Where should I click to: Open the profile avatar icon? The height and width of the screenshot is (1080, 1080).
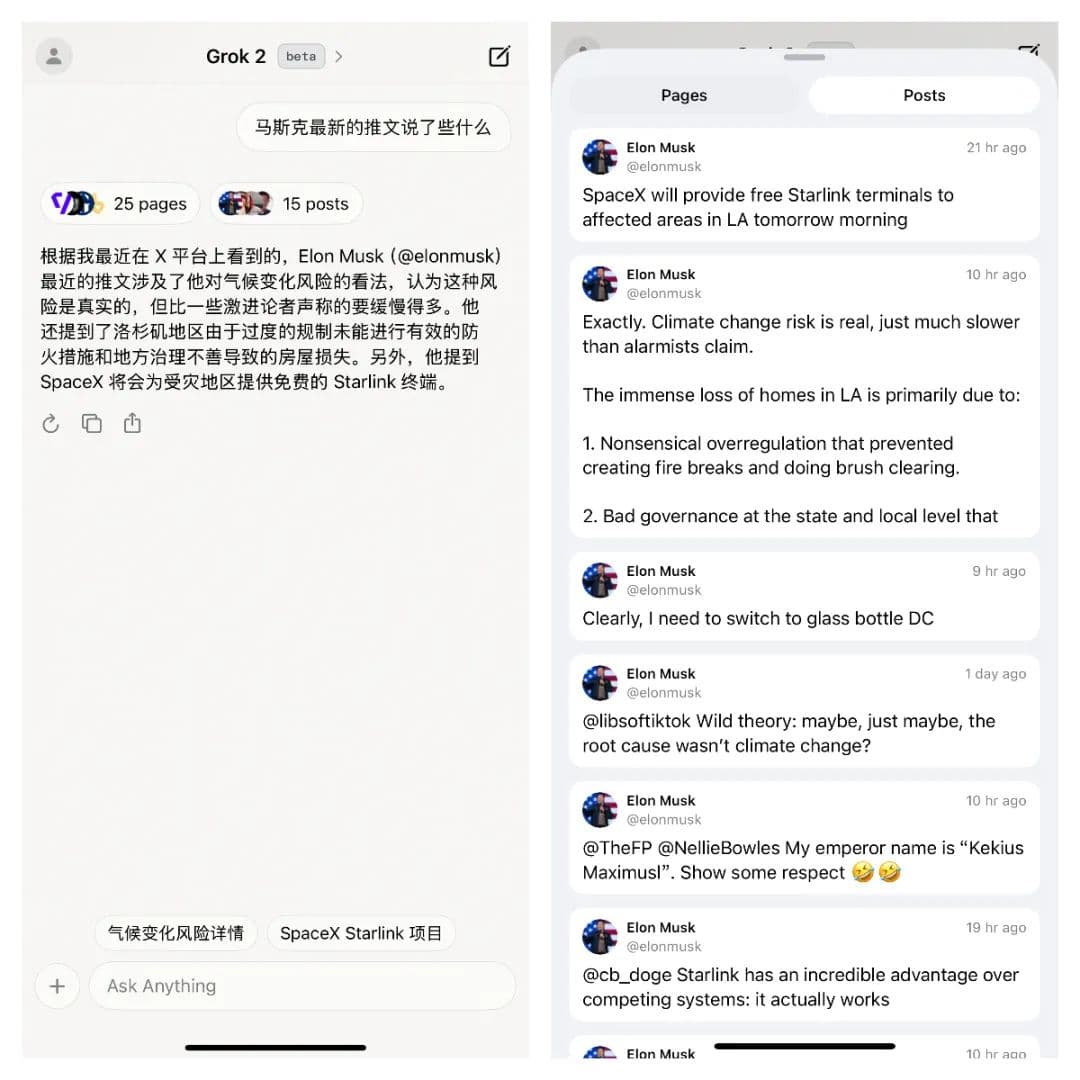coord(54,57)
